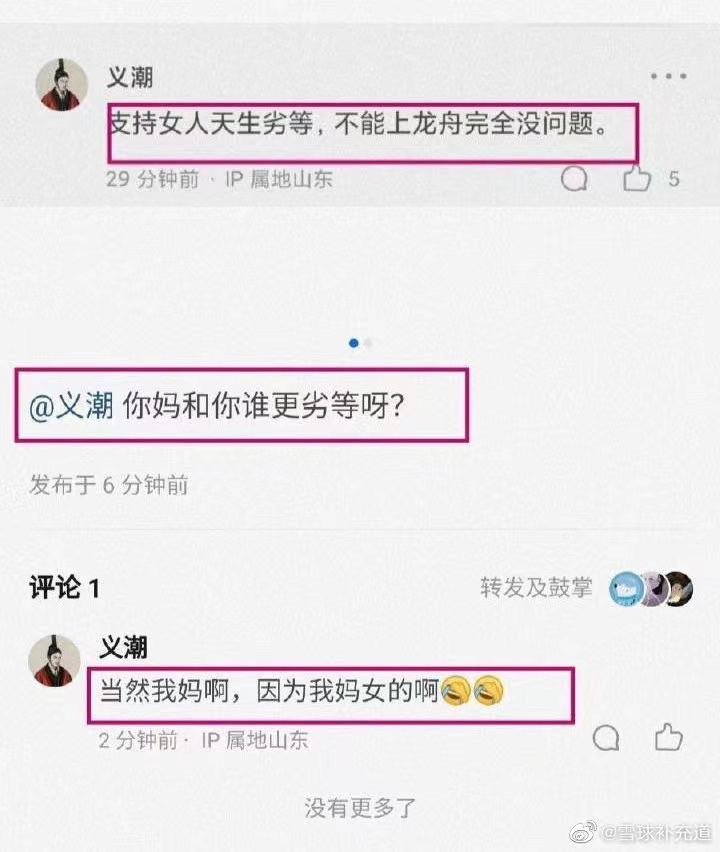Open the overflow menu on 义潮's post

(x=667, y=77)
